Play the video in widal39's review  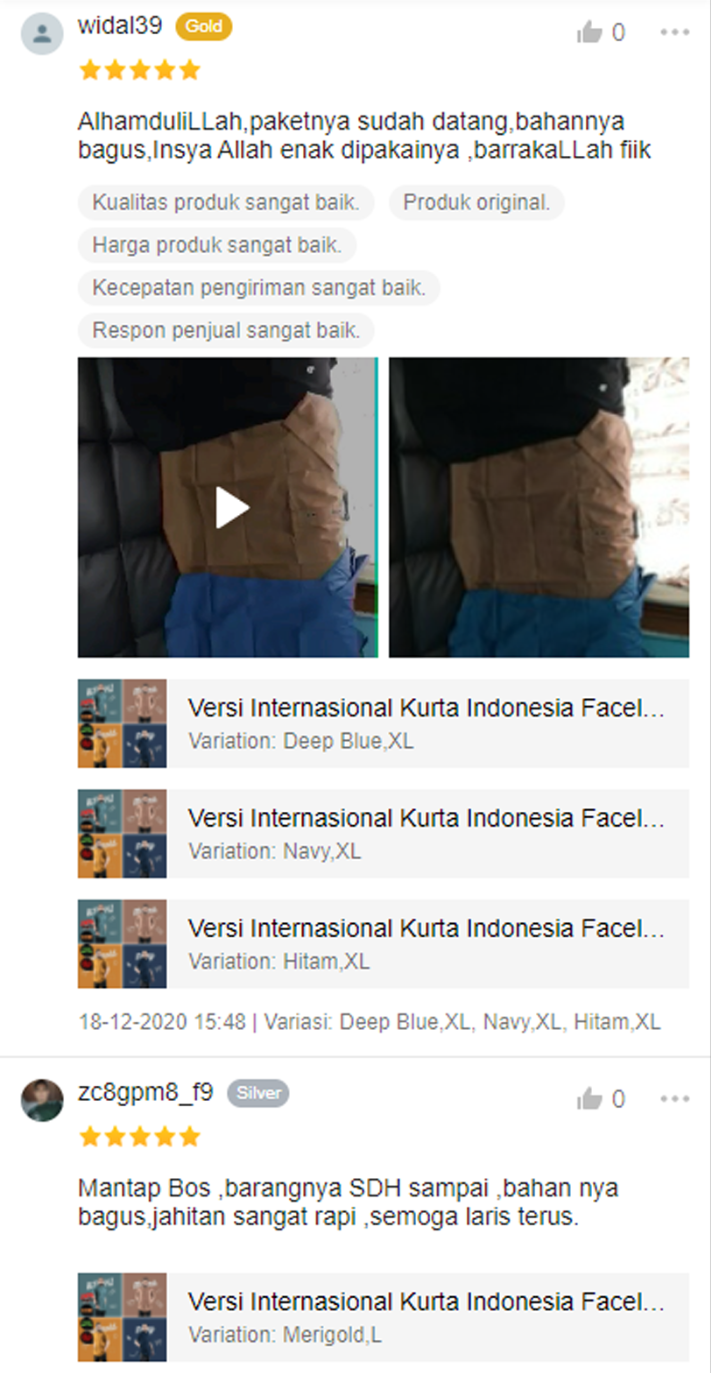pyautogui.click(x=228, y=507)
